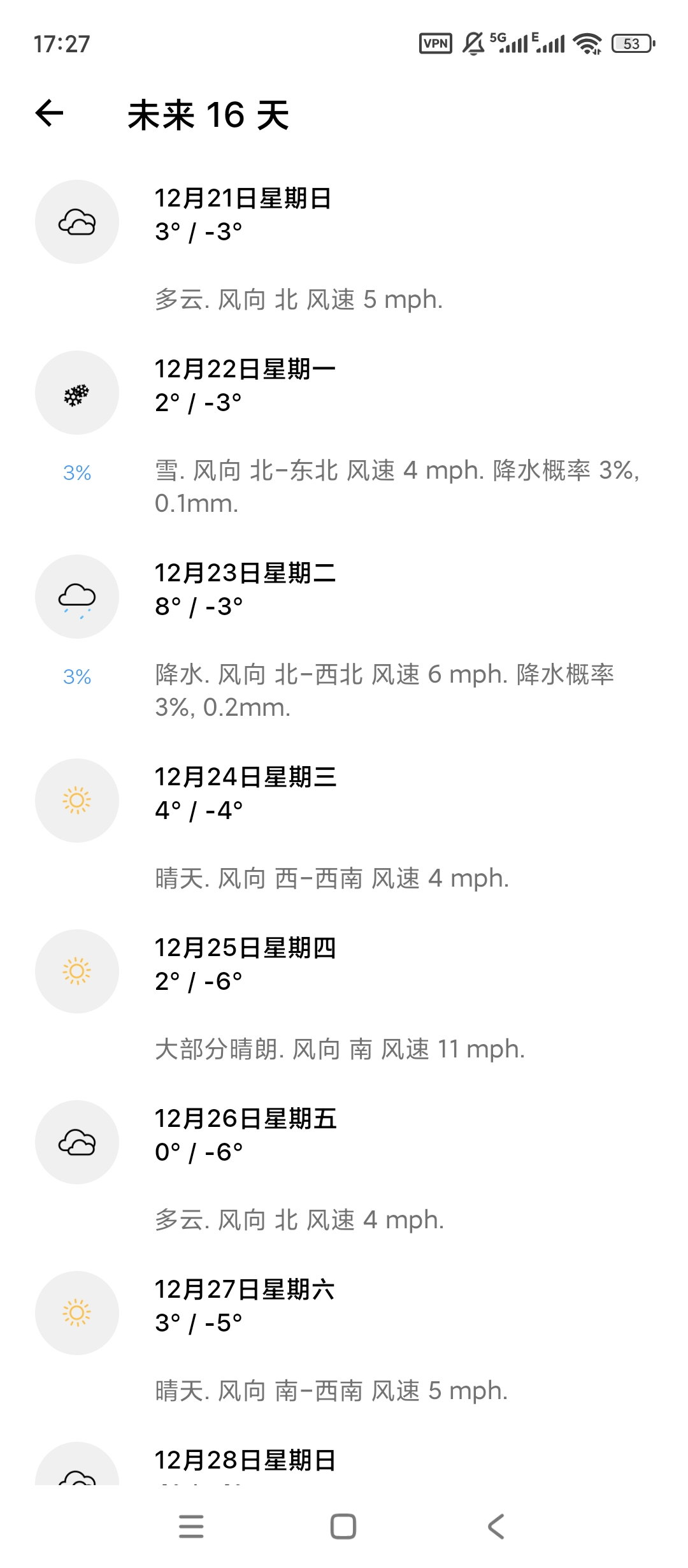View the snow forecast for 12月22日星期一
688x1568 pixels.
pyautogui.click(x=344, y=433)
